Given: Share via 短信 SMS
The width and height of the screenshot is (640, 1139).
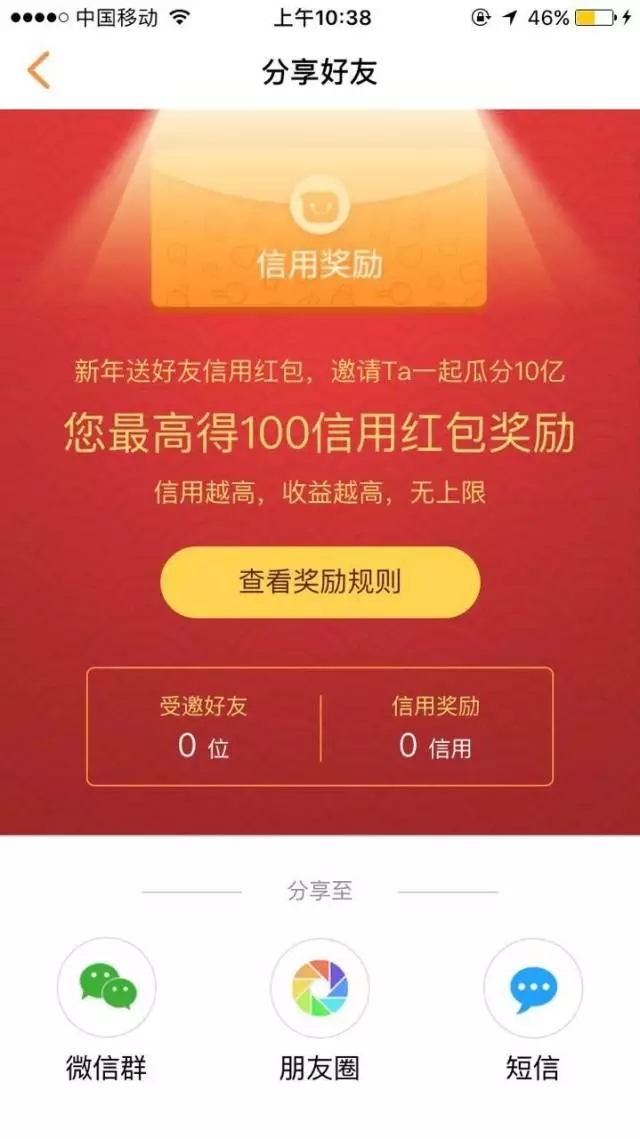Looking at the screenshot, I should [532, 987].
